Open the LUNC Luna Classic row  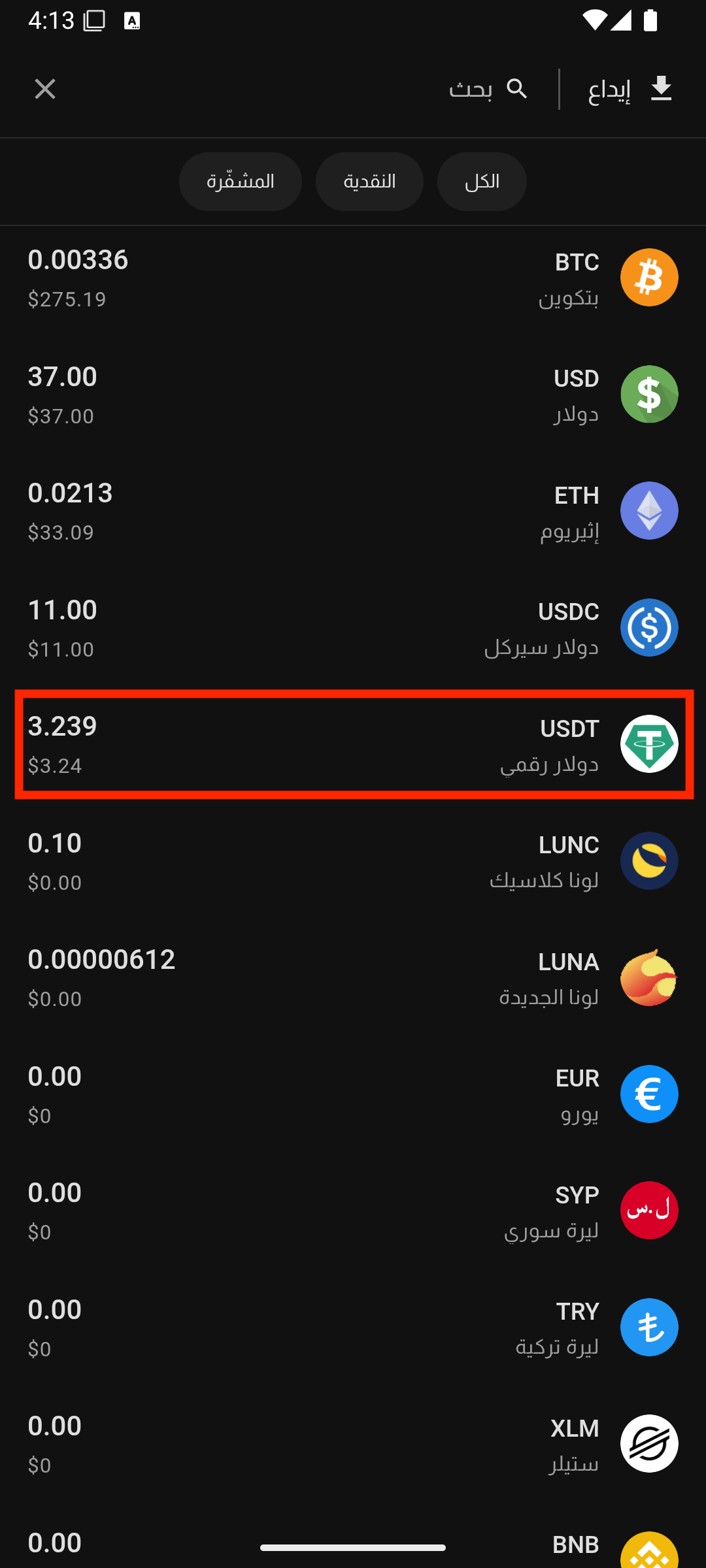tap(353, 861)
